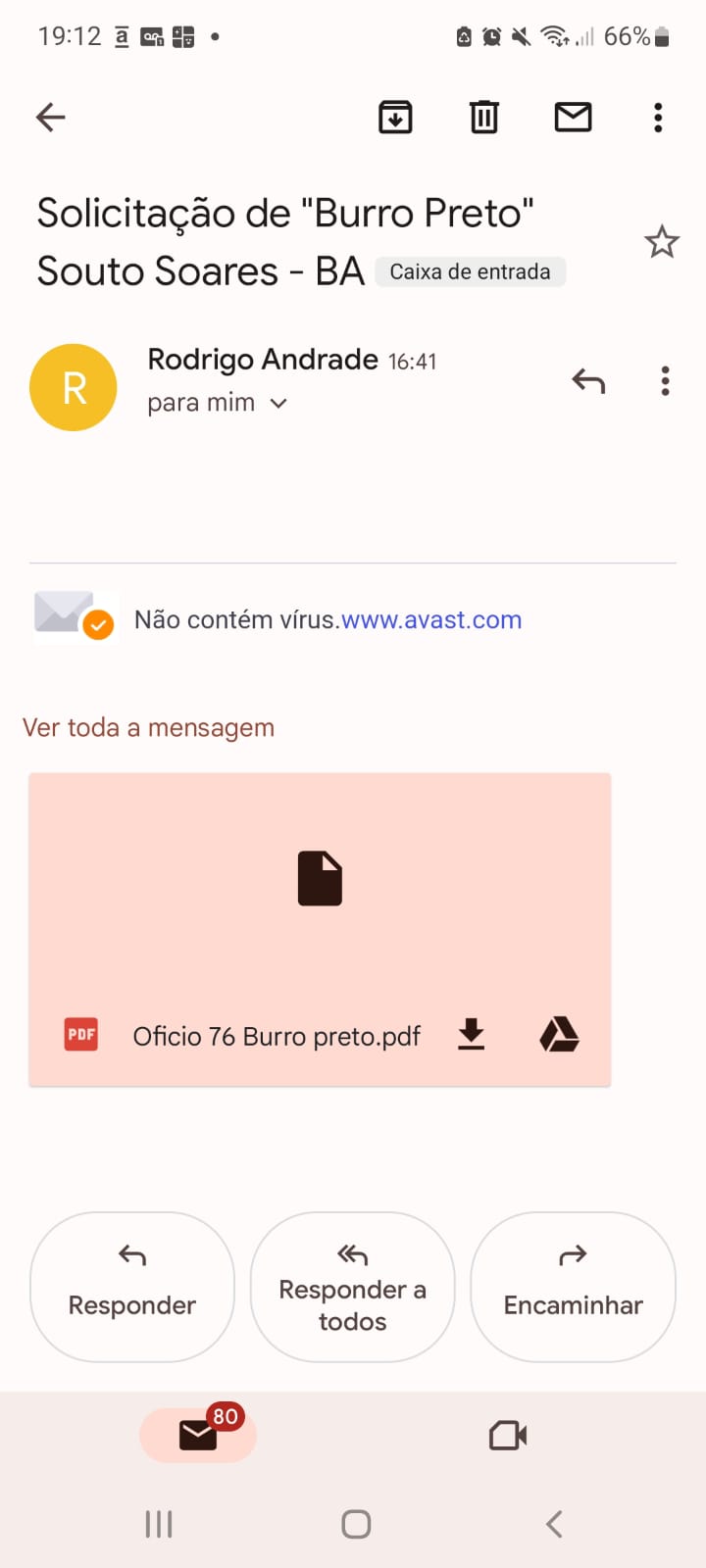Archive this email
The width and height of the screenshot is (706, 1568).
(395, 118)
